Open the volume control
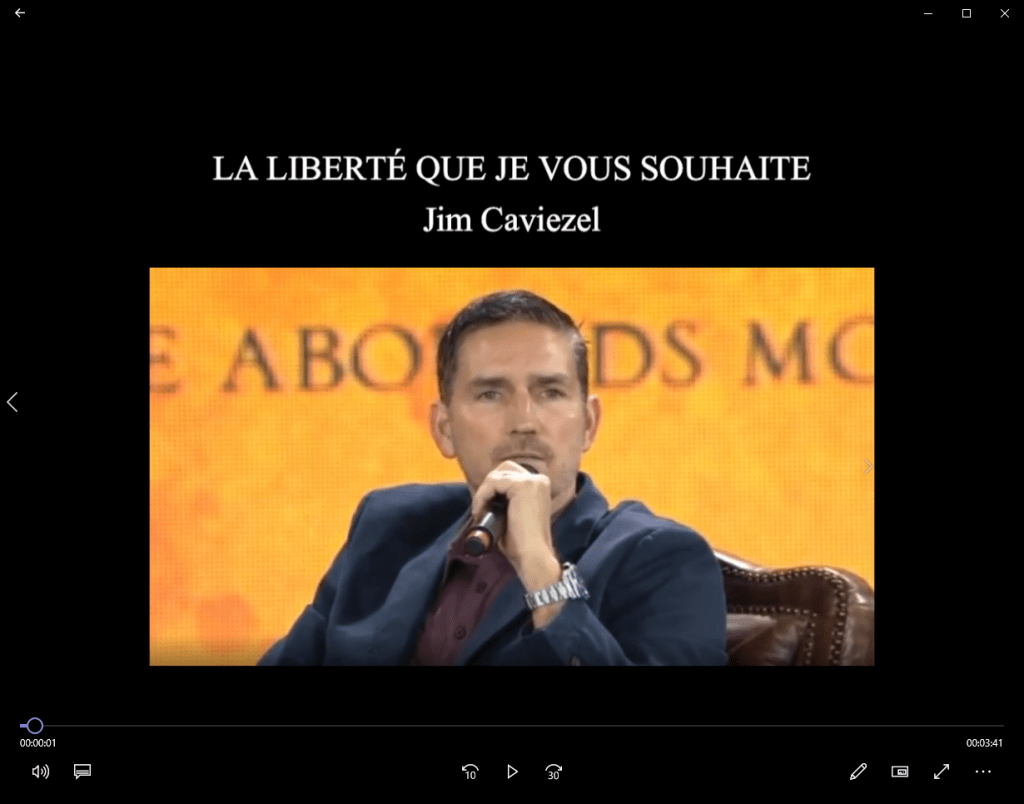This screenshot has width=1024, height=804. pos(40,771)
